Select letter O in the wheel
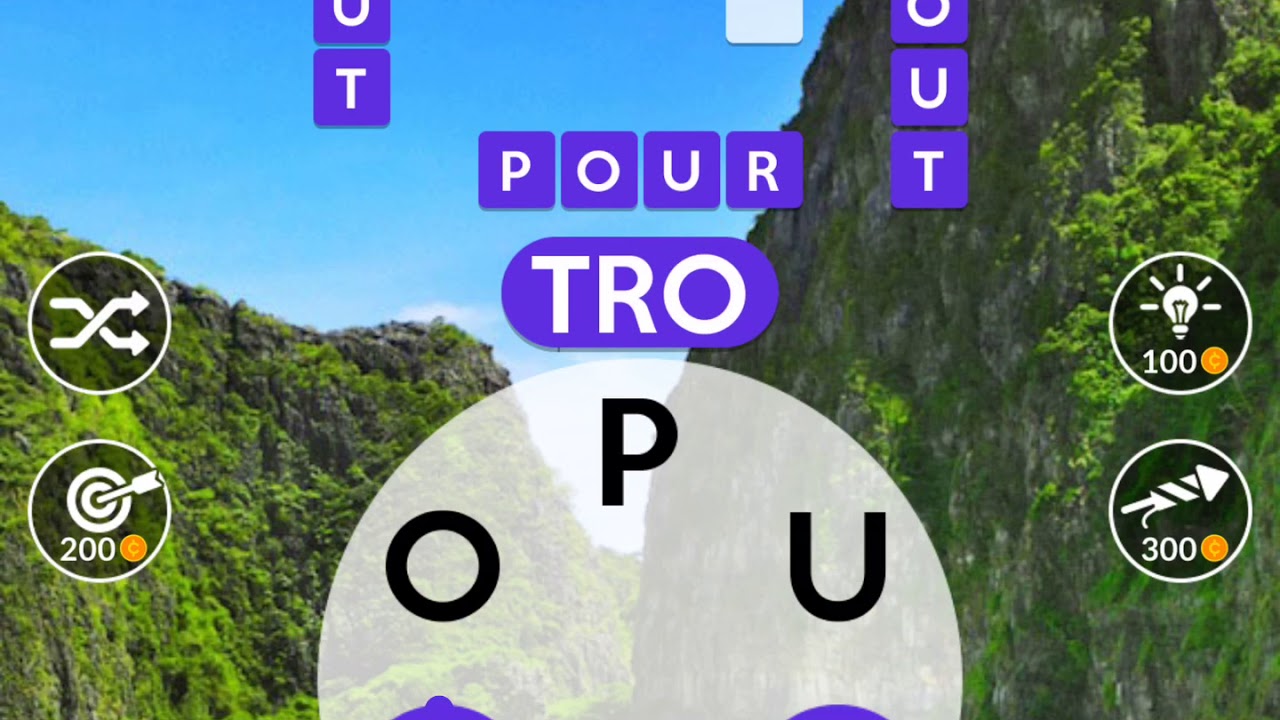The width and height of the screenshot is (1280, 720). pos(443,565)
